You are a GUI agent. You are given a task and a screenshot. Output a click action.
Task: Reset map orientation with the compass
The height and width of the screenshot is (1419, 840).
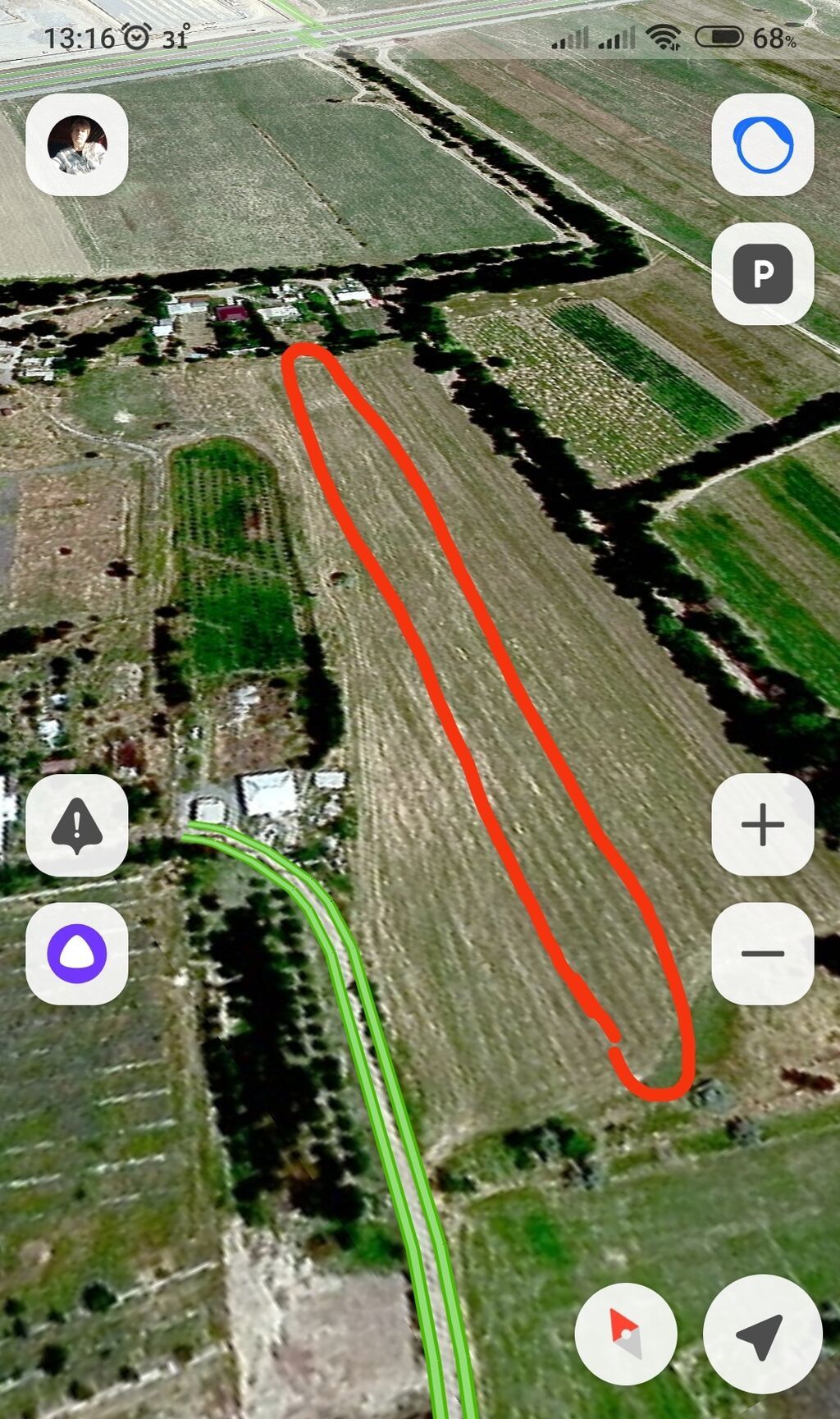tap(626, 1334)
